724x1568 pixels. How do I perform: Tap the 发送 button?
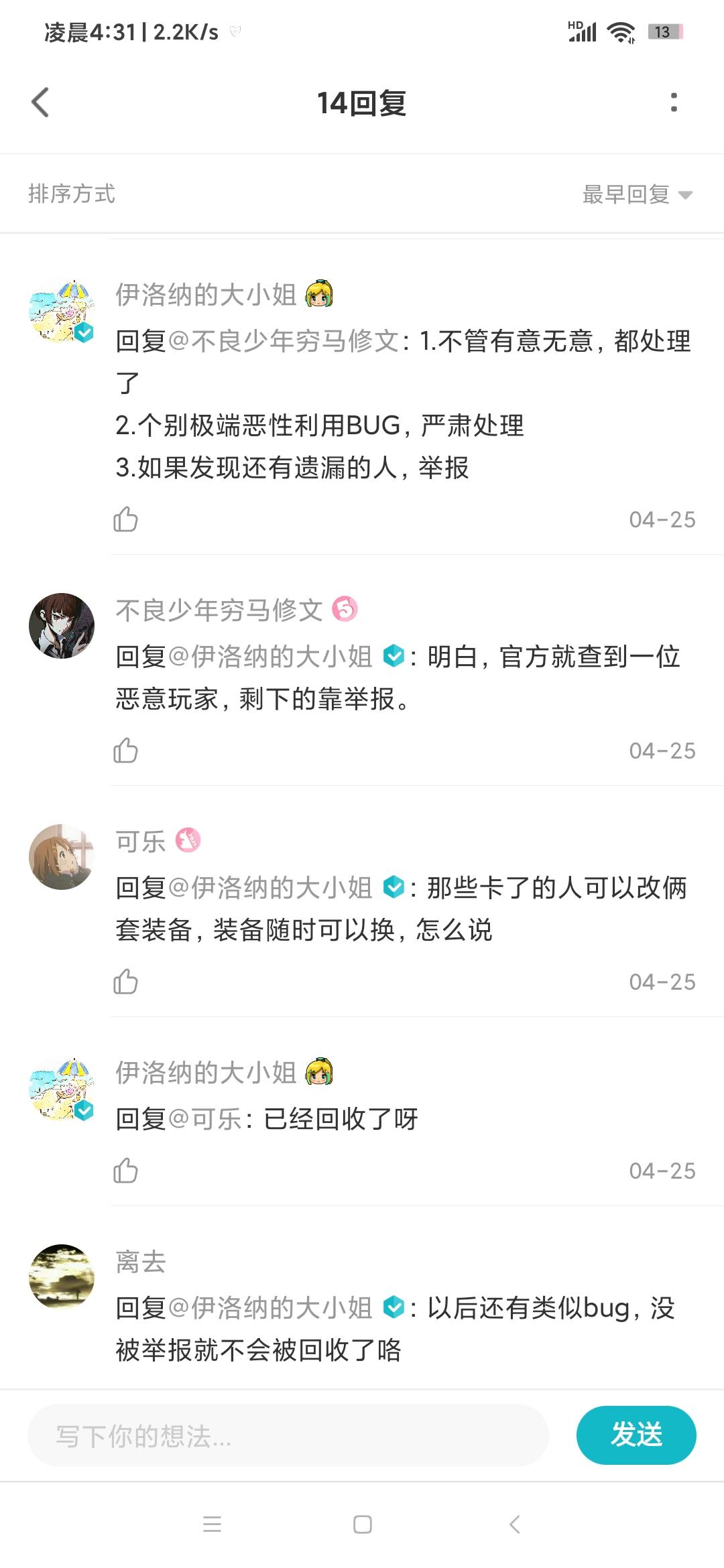tap(636, 1435)
